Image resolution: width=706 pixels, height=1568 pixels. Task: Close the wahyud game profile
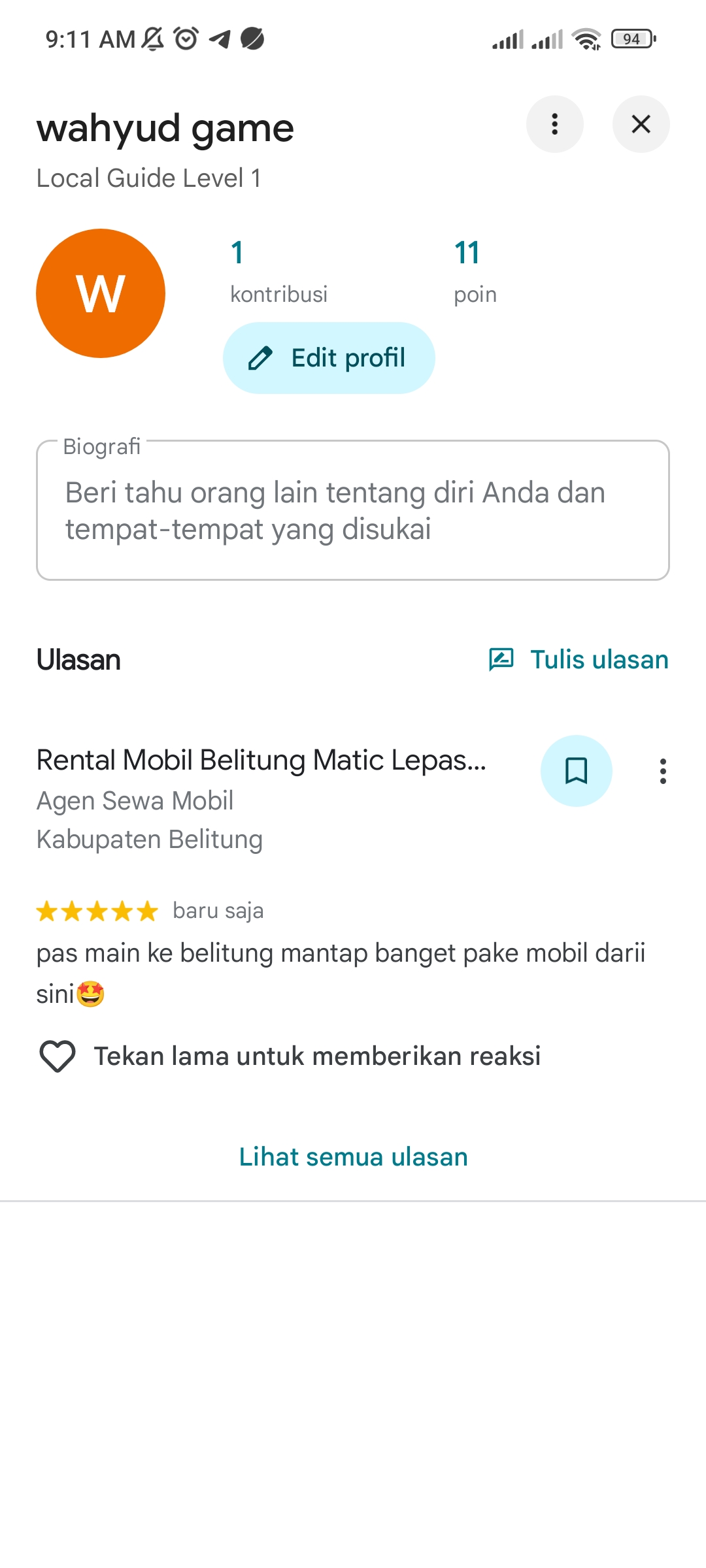coord(641,124)
